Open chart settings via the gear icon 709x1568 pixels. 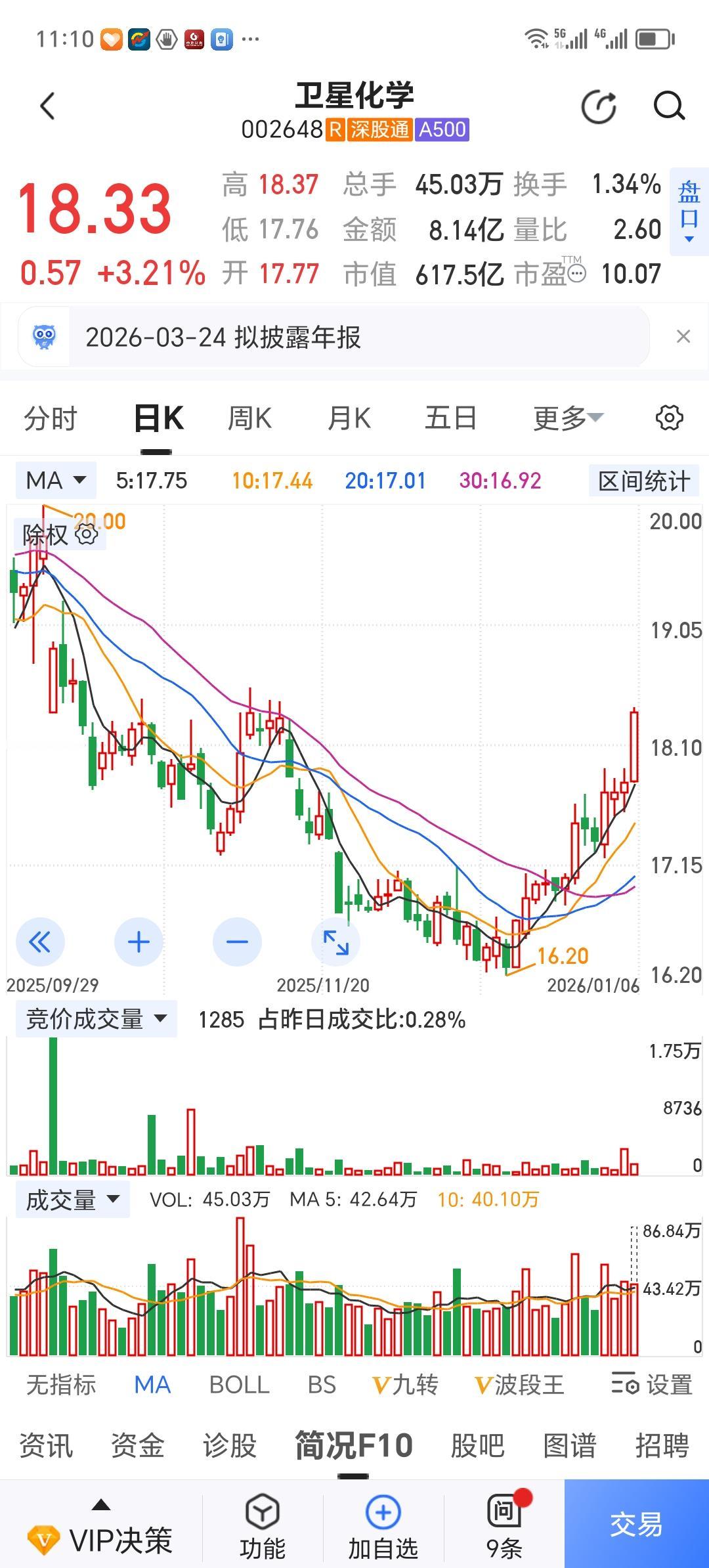(670, 418)
